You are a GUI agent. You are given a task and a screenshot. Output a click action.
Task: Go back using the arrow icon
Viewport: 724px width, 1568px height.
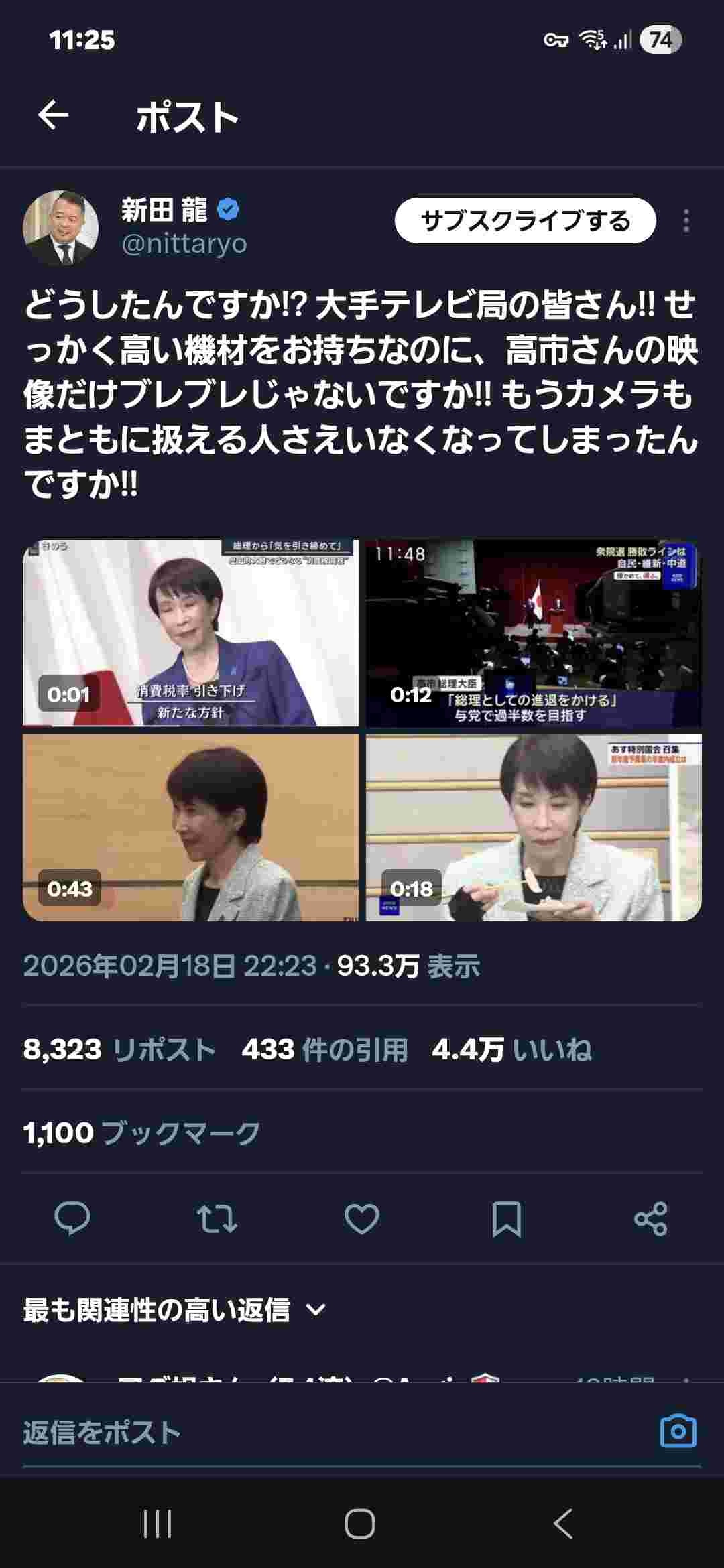click(53, 115)
